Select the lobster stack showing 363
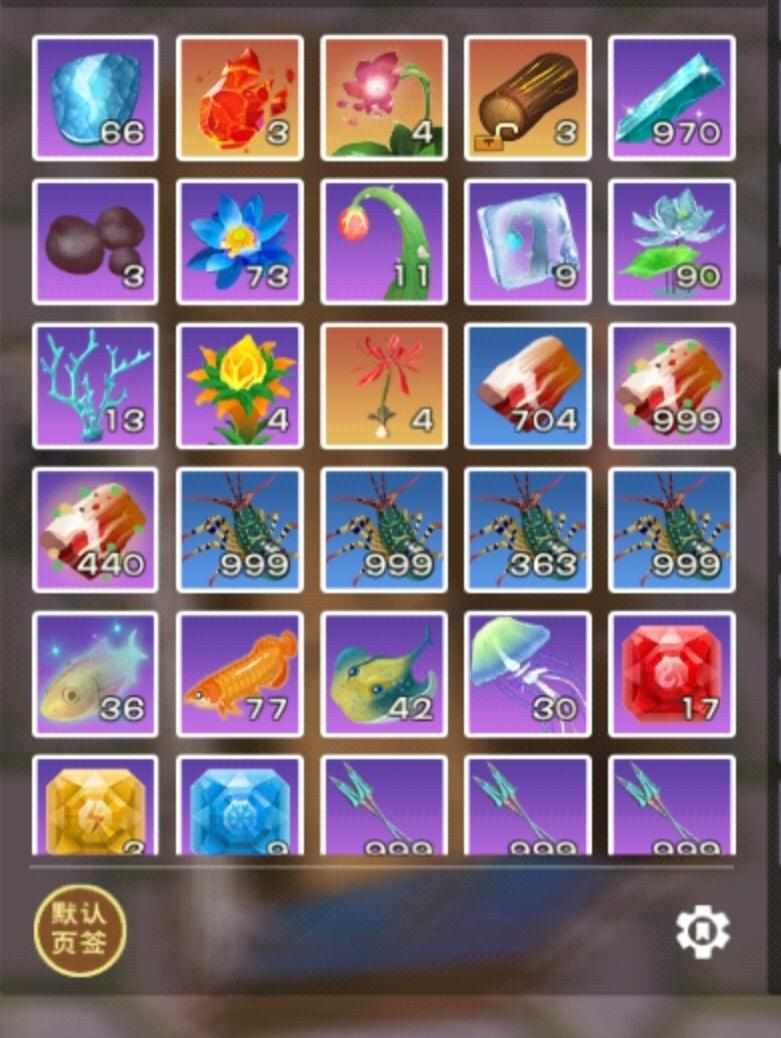781x1038 pixels. 527,530
